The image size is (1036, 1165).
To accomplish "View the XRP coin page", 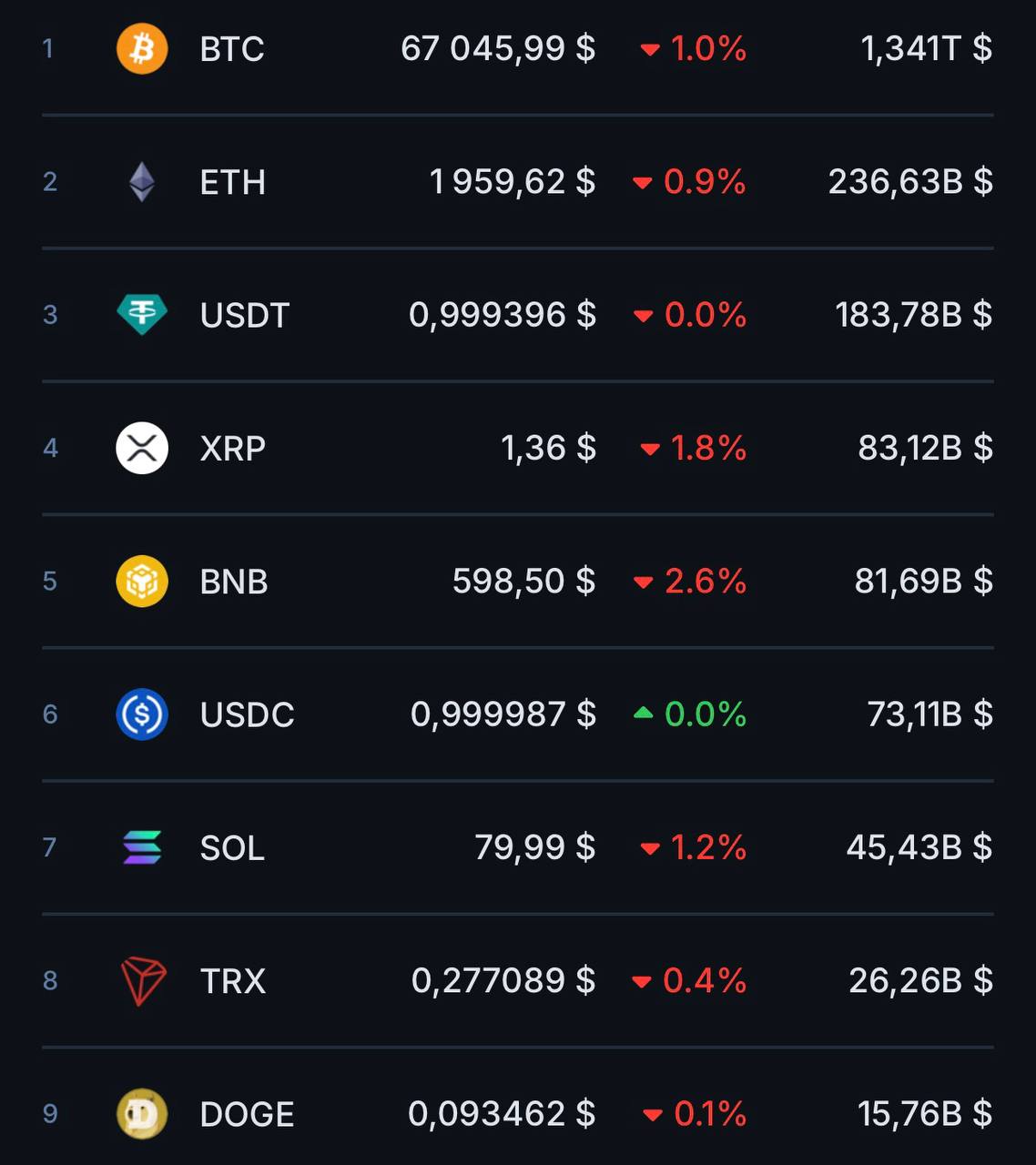I will 233,448.
